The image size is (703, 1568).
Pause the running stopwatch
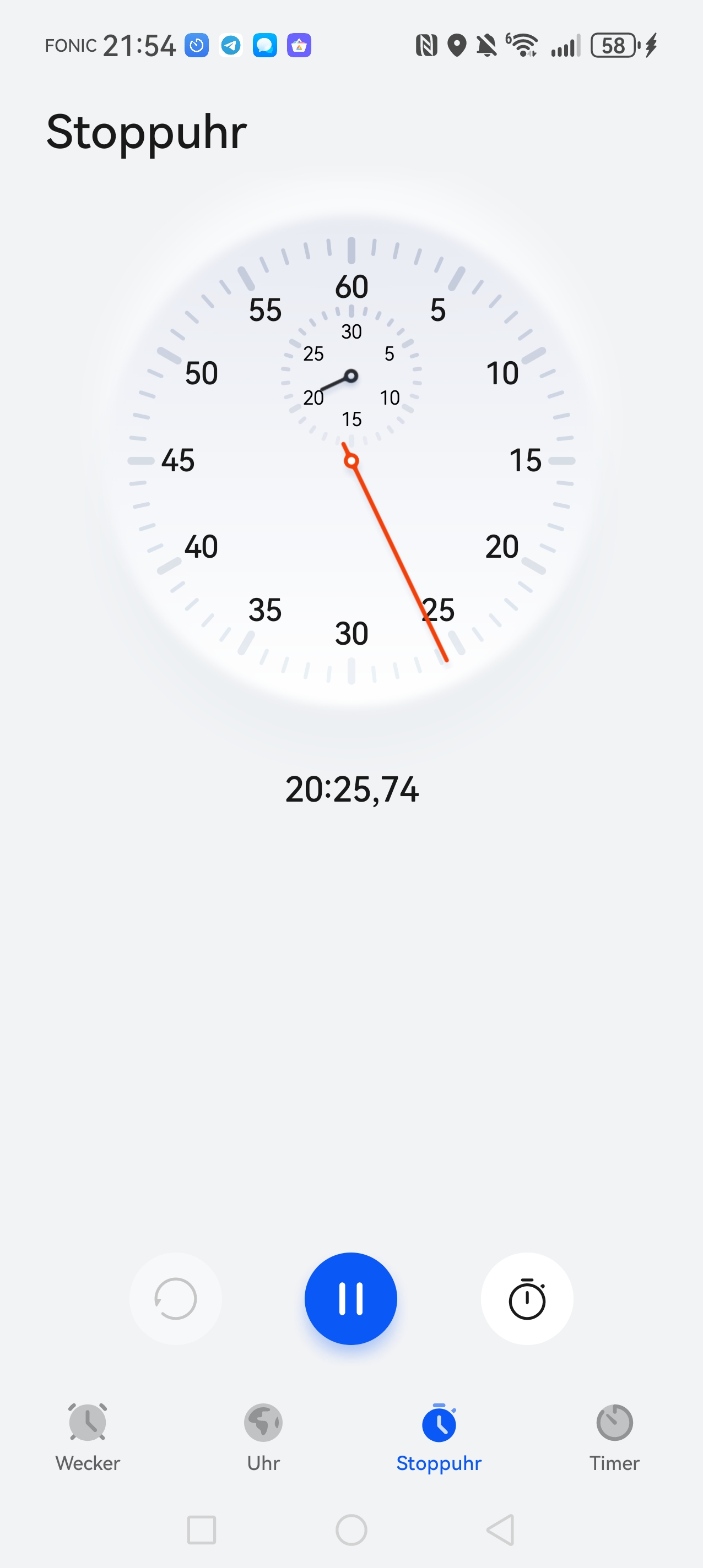coord(351,1298)
